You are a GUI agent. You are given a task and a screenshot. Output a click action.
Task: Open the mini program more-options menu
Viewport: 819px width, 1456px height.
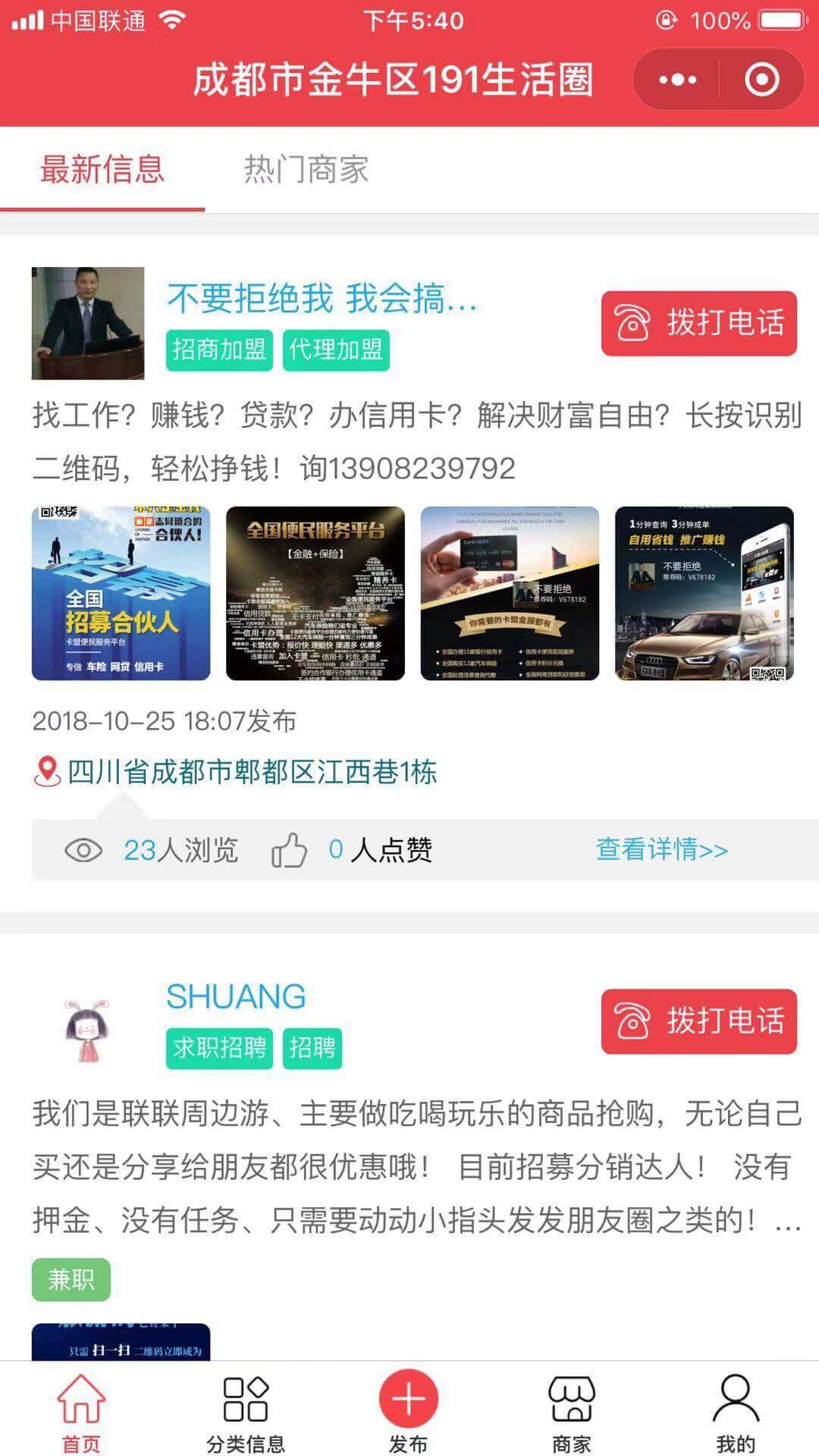677,80
